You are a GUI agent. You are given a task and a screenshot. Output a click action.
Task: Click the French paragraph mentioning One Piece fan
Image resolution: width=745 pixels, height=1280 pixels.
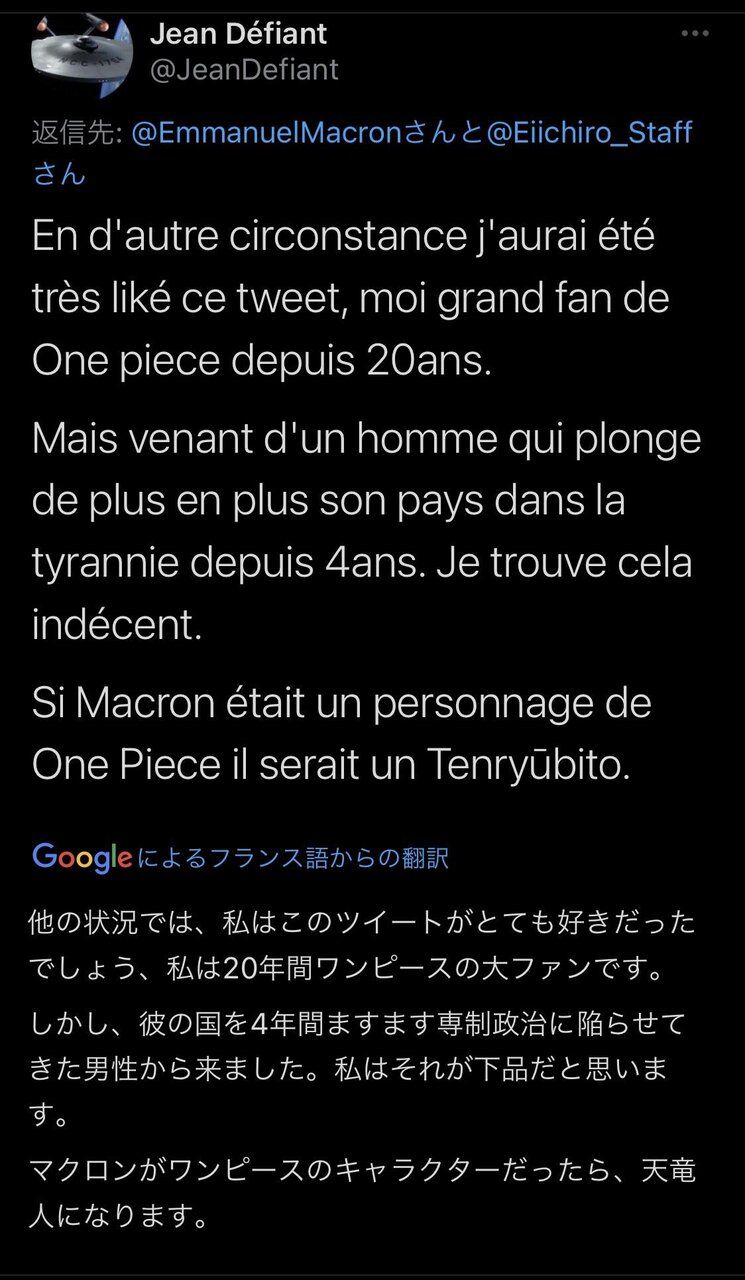coord(360,297)
